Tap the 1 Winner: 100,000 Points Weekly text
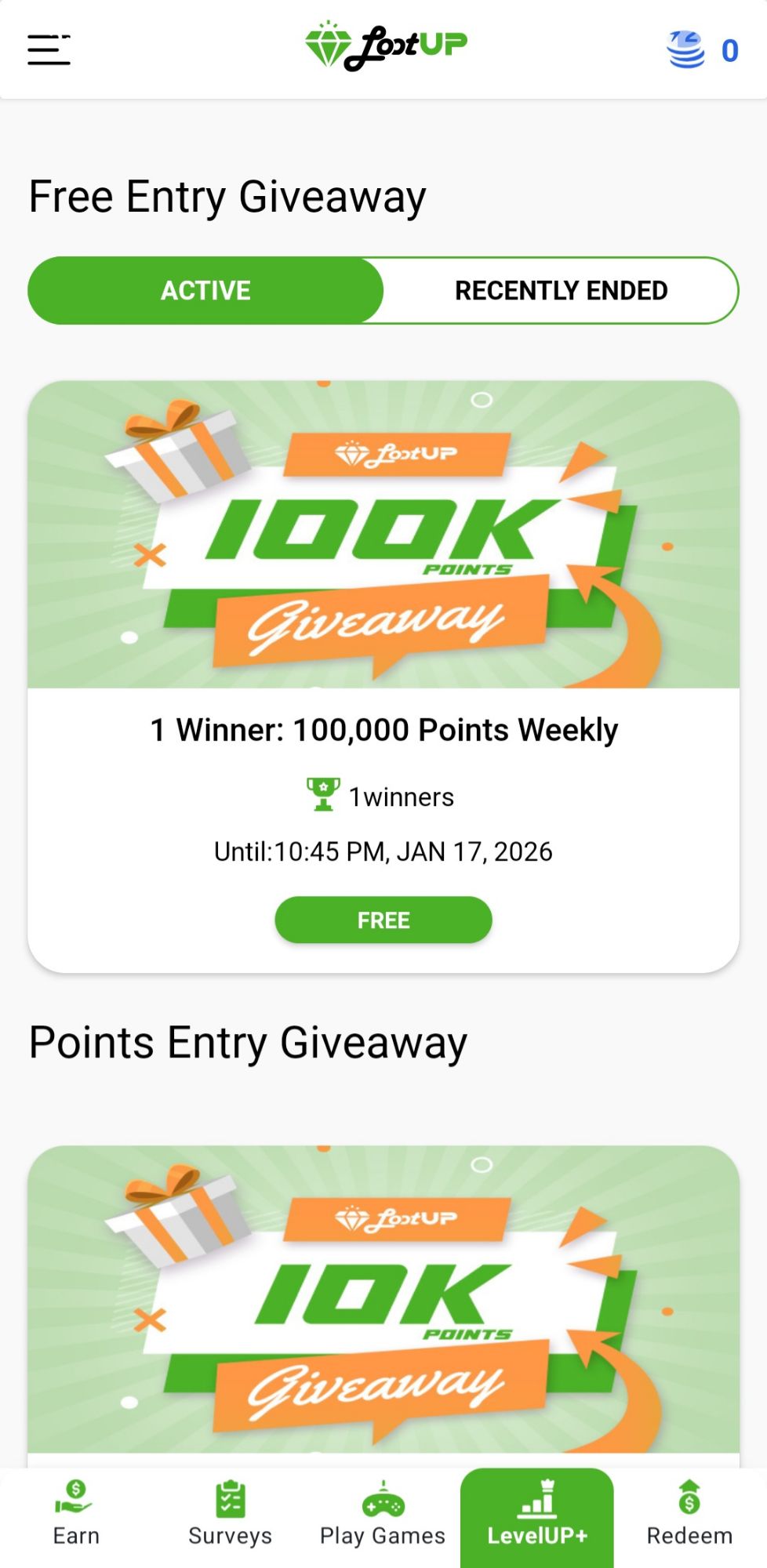 coord(383,728)
